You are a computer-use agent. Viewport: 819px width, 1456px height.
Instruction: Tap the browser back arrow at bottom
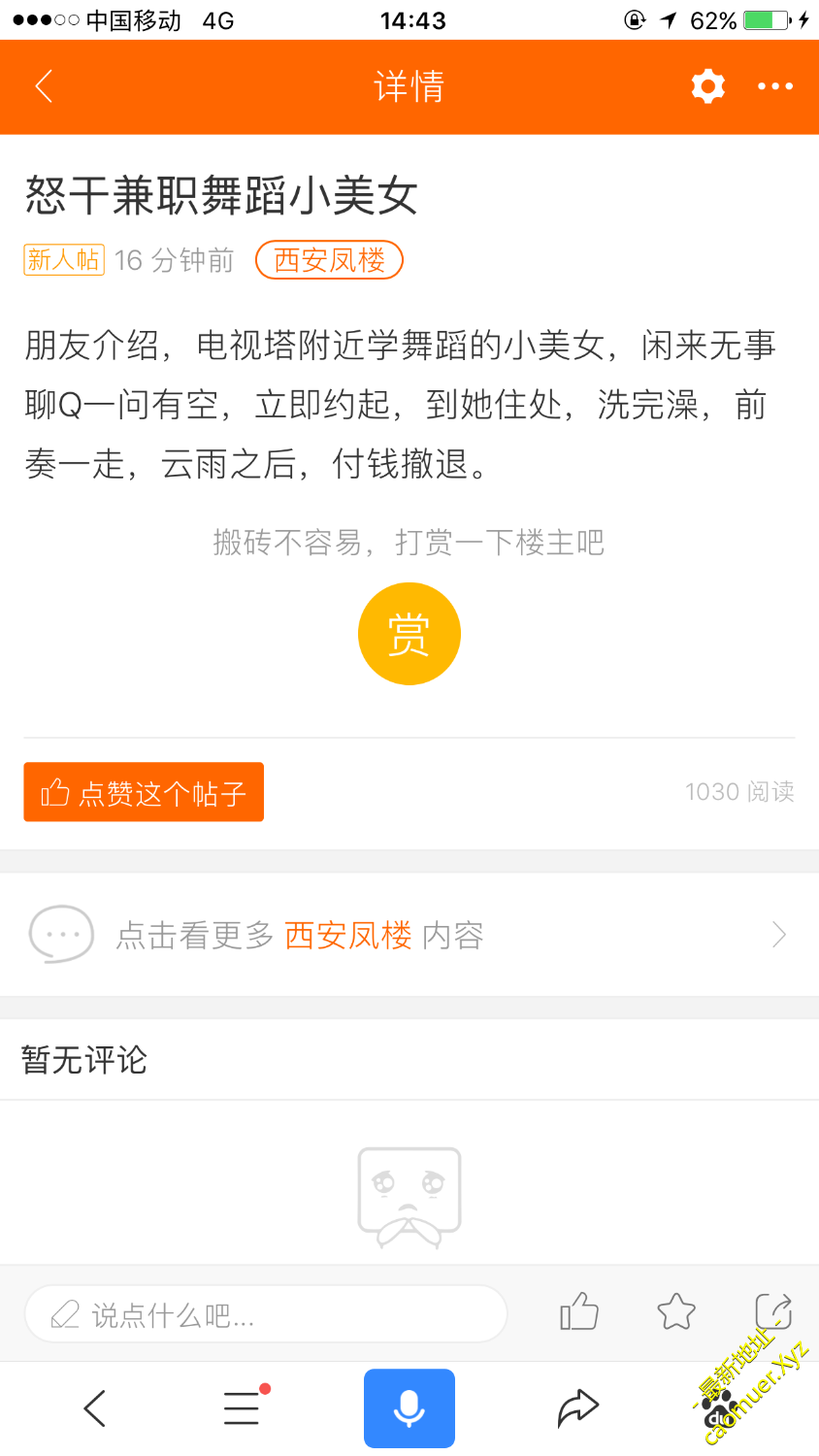[x=94, y=1407]
